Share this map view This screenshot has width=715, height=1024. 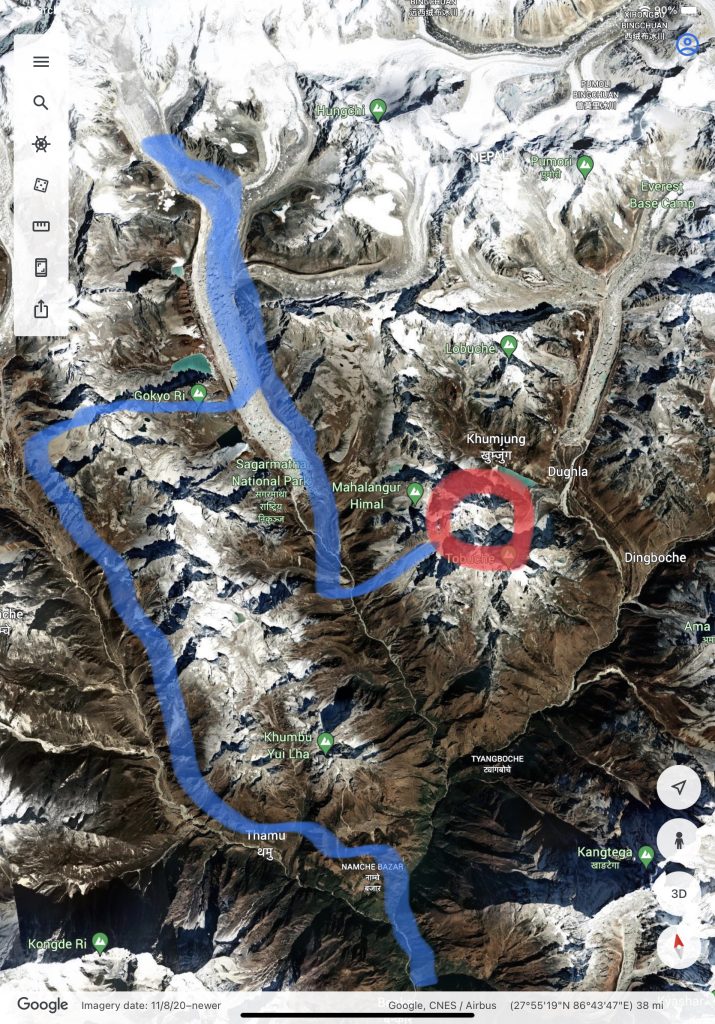41,309
